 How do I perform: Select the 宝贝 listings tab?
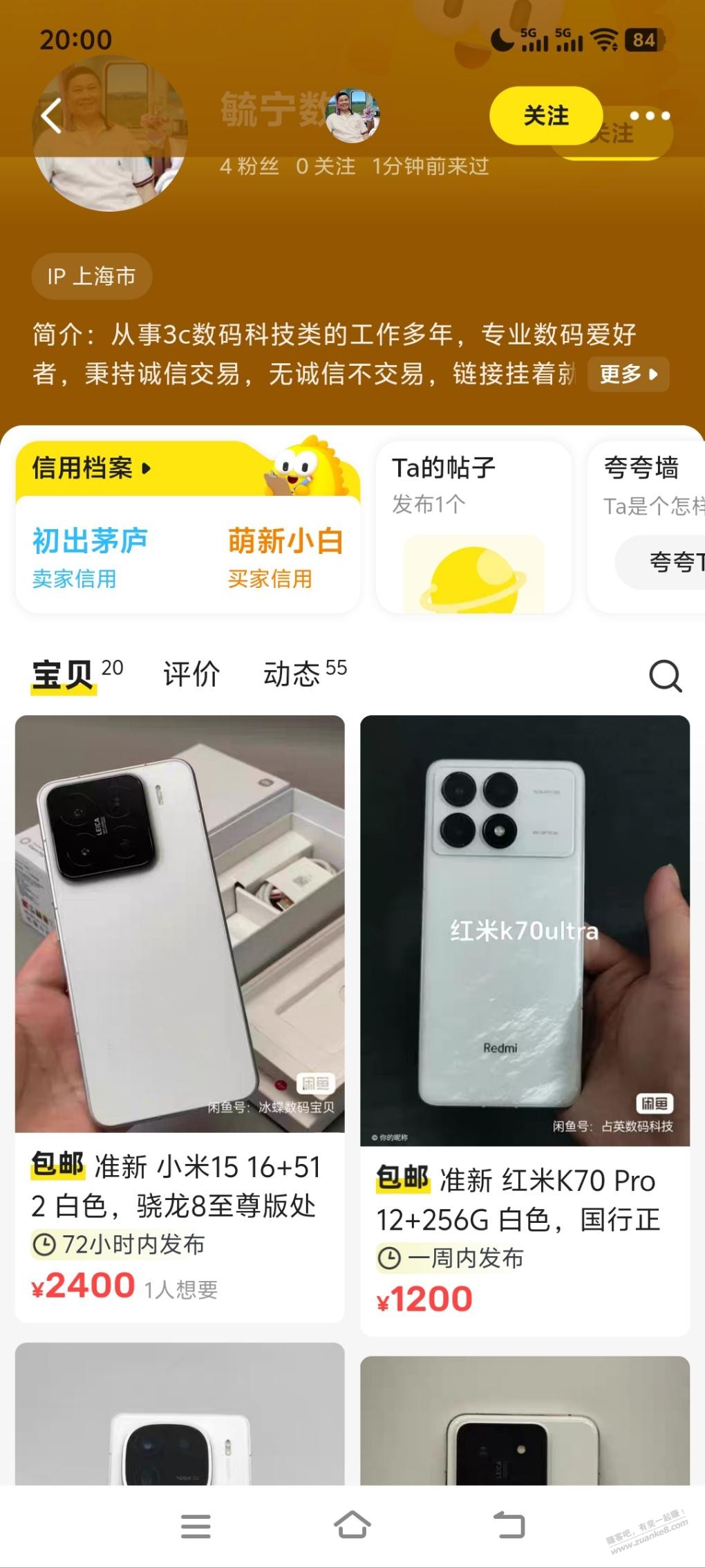point(64,674)
